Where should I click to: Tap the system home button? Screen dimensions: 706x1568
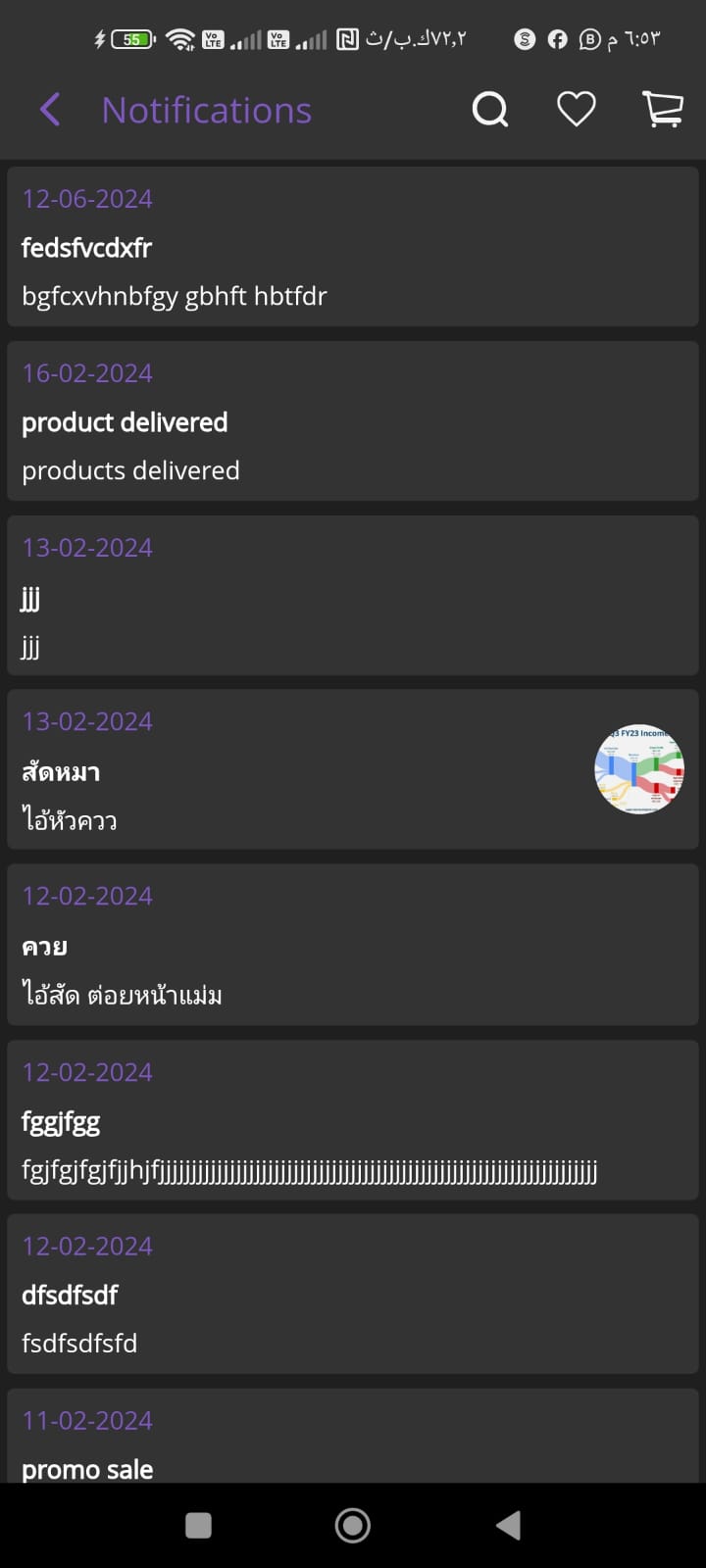[353, 1525]
